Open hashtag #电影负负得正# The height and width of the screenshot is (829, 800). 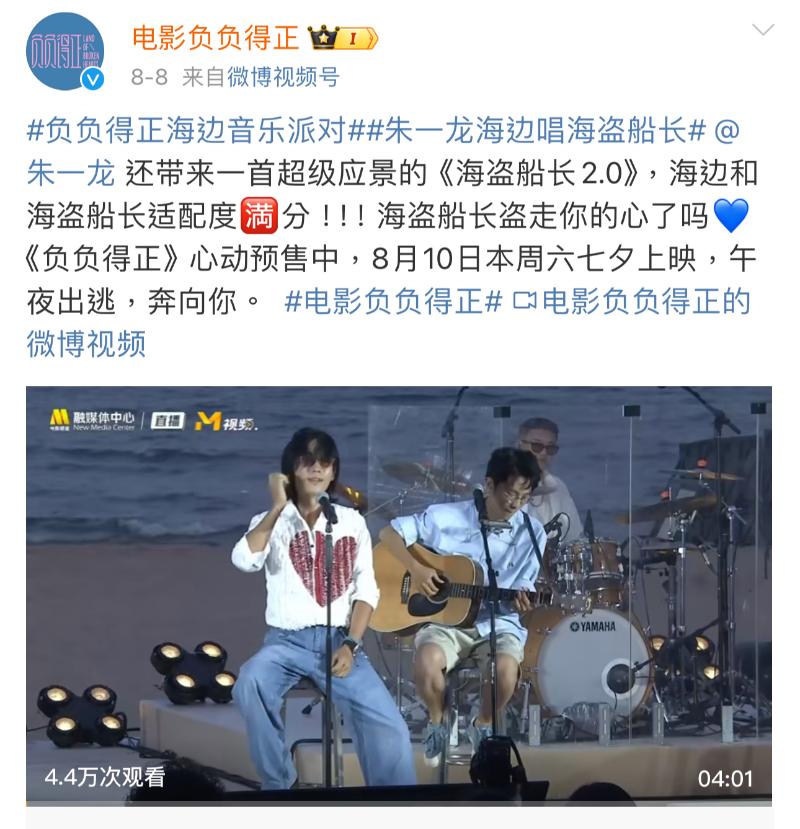(x=393, y=302)
